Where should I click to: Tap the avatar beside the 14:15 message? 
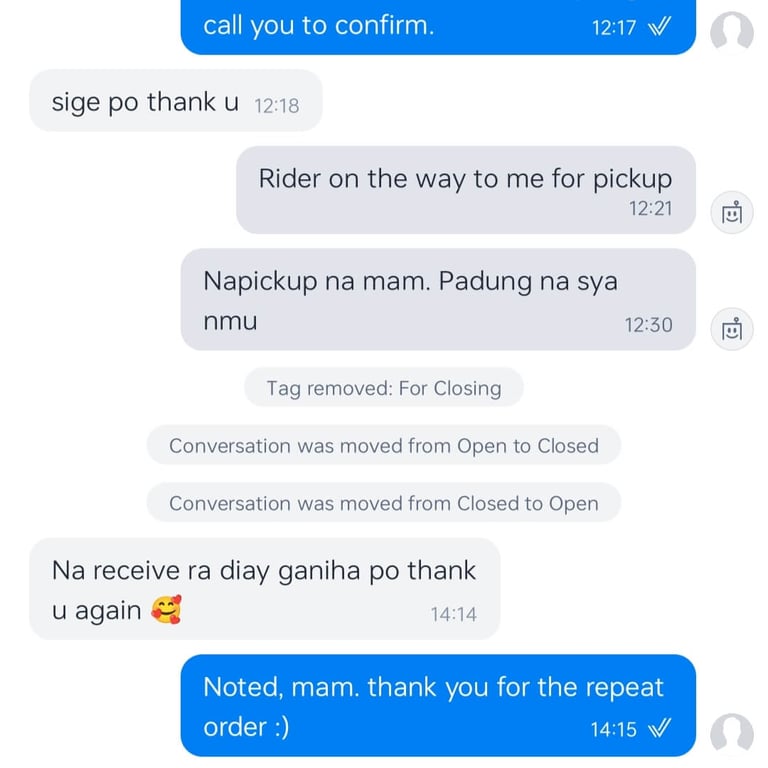[731, 733]
